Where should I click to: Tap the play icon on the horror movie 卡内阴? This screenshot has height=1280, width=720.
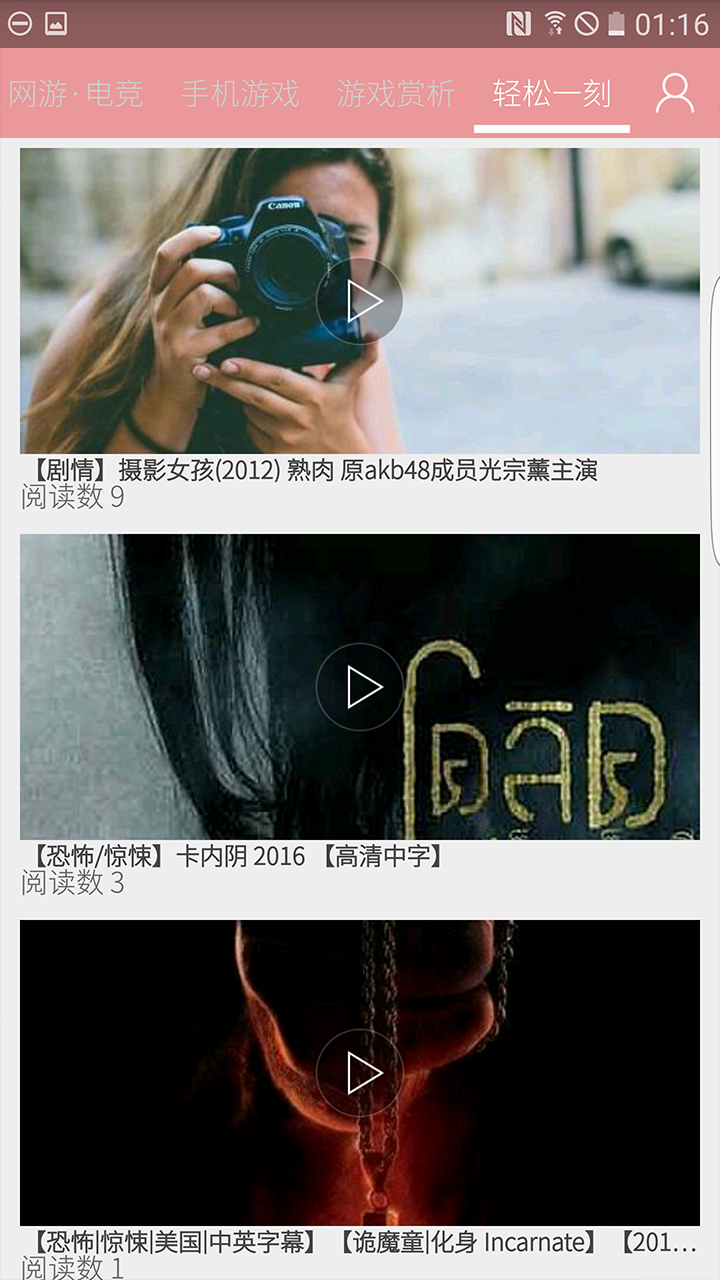[361, 687]
